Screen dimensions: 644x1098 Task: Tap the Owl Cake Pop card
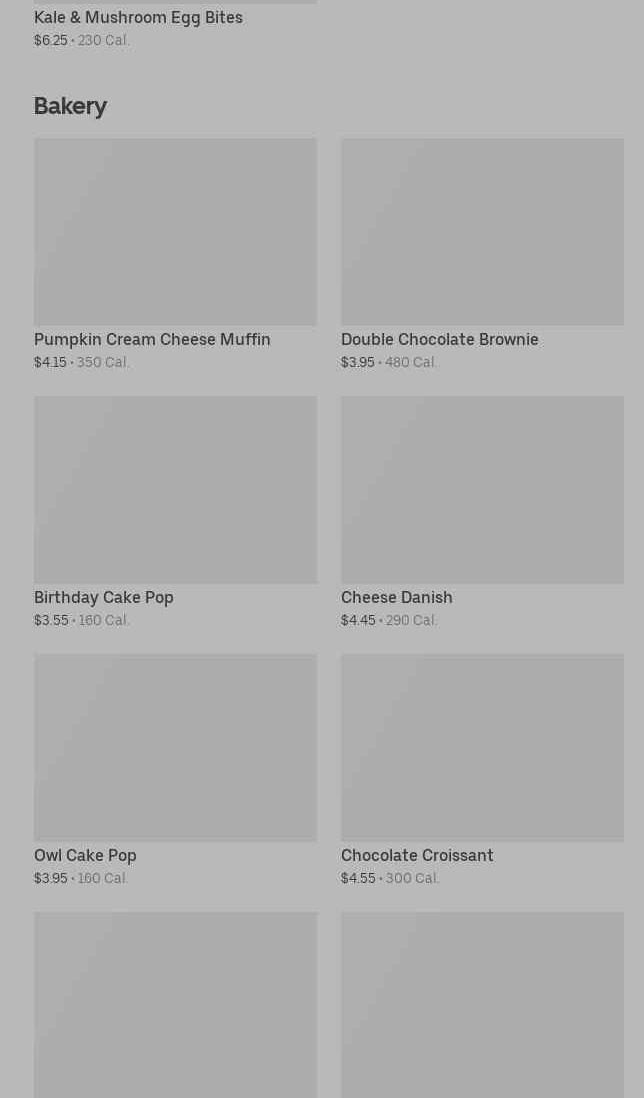[x=175, y=770]
